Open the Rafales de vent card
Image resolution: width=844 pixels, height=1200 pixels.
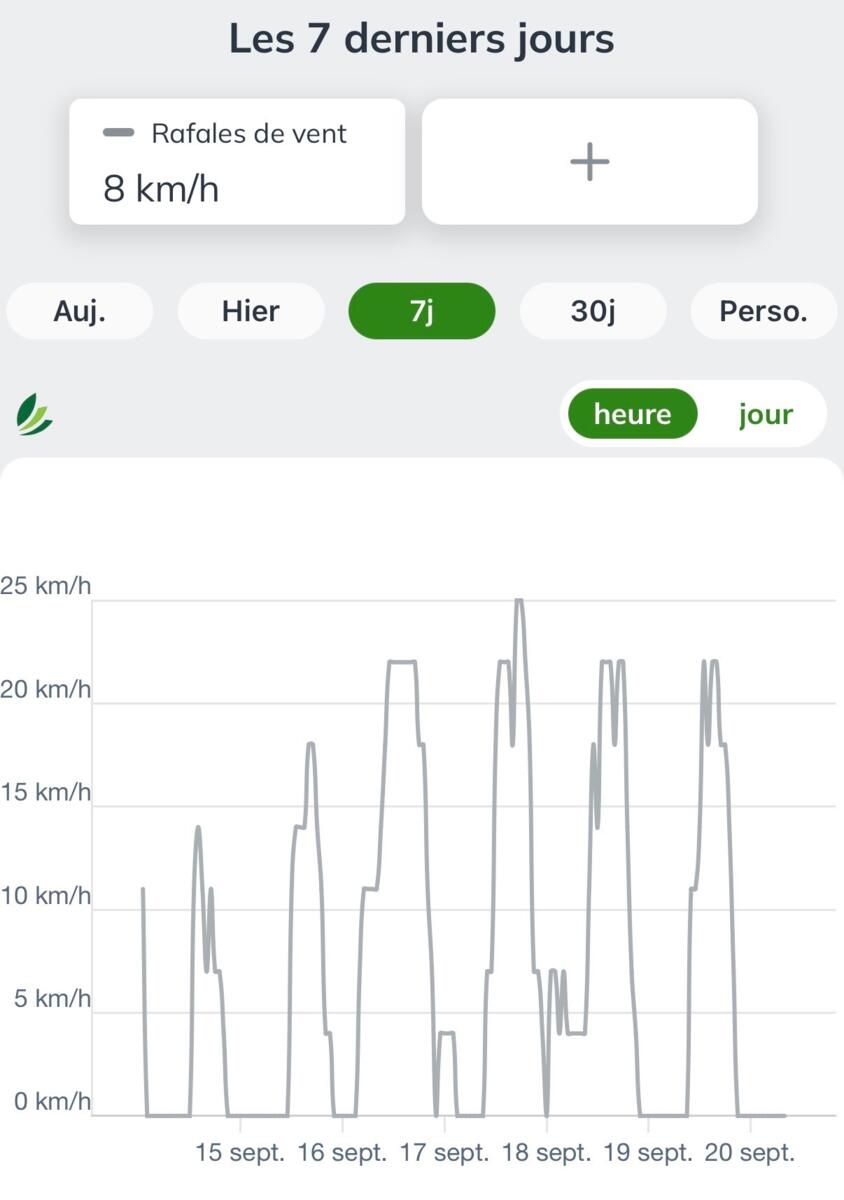(237, 161)
